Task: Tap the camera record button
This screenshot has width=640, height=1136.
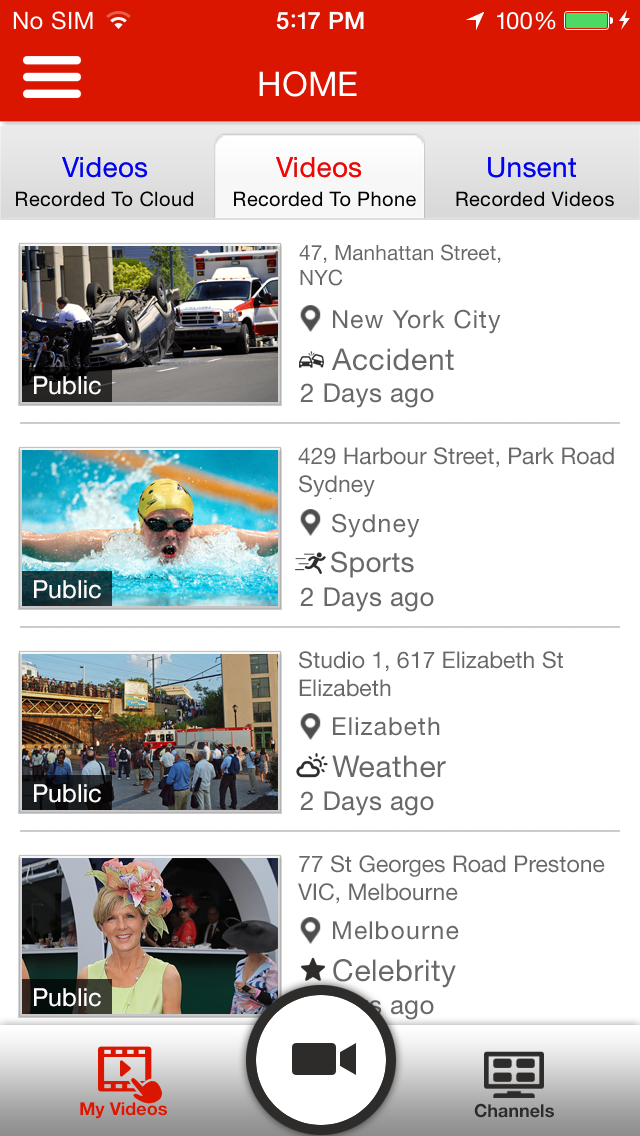Action: coord(322,1060)
